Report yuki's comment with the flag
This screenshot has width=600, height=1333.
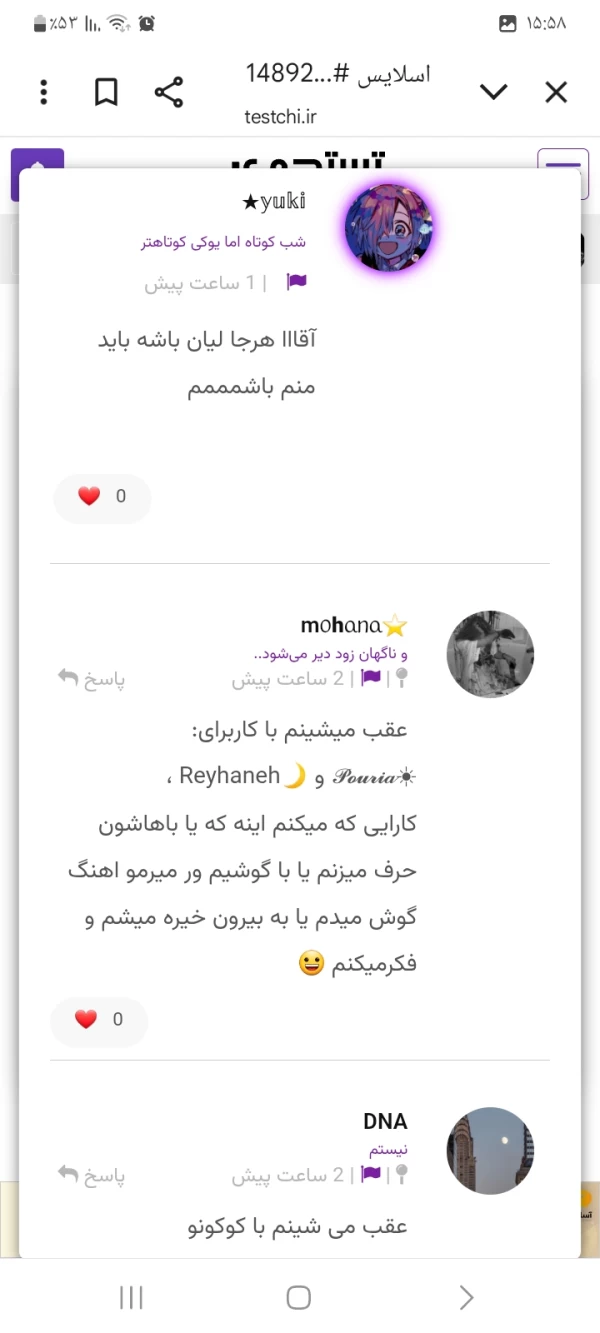297,283
